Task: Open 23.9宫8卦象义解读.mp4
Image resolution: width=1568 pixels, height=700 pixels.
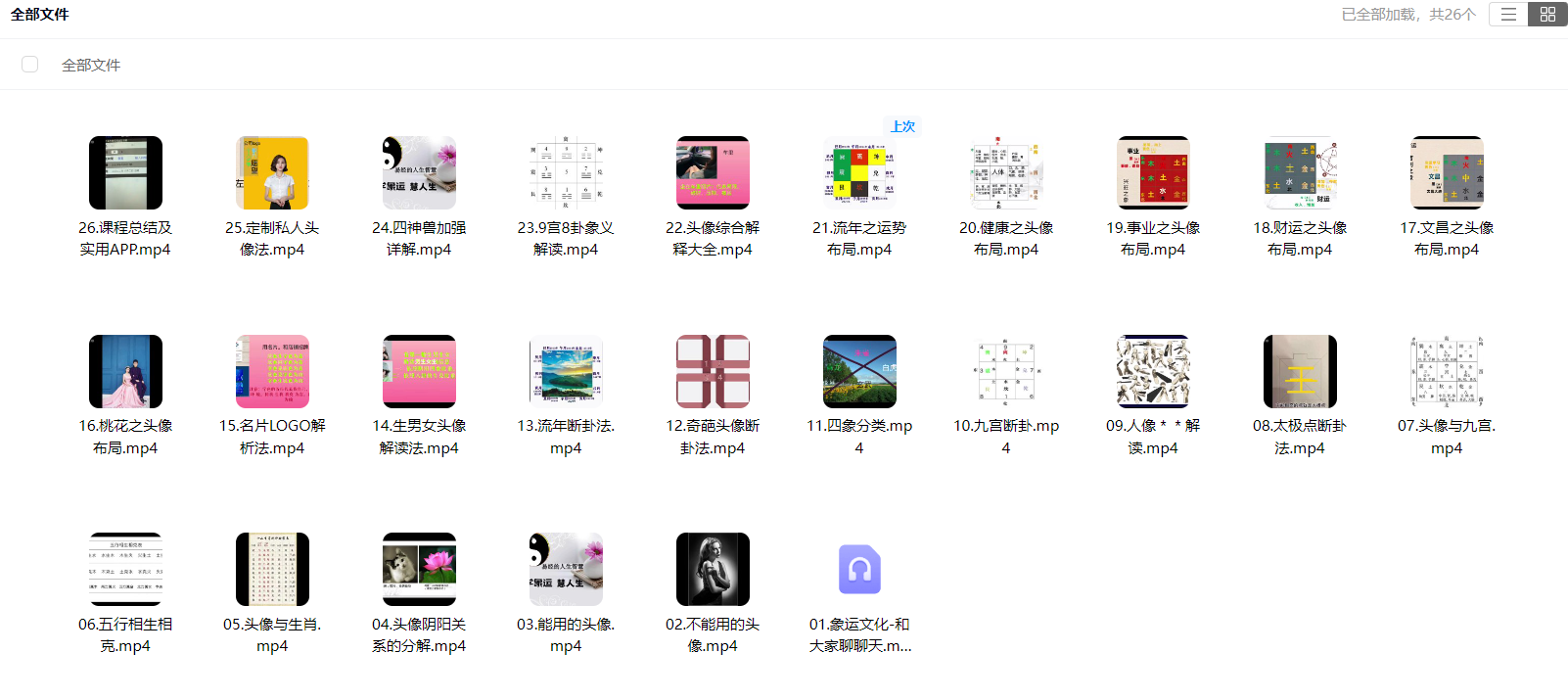Action: point(566,173)
